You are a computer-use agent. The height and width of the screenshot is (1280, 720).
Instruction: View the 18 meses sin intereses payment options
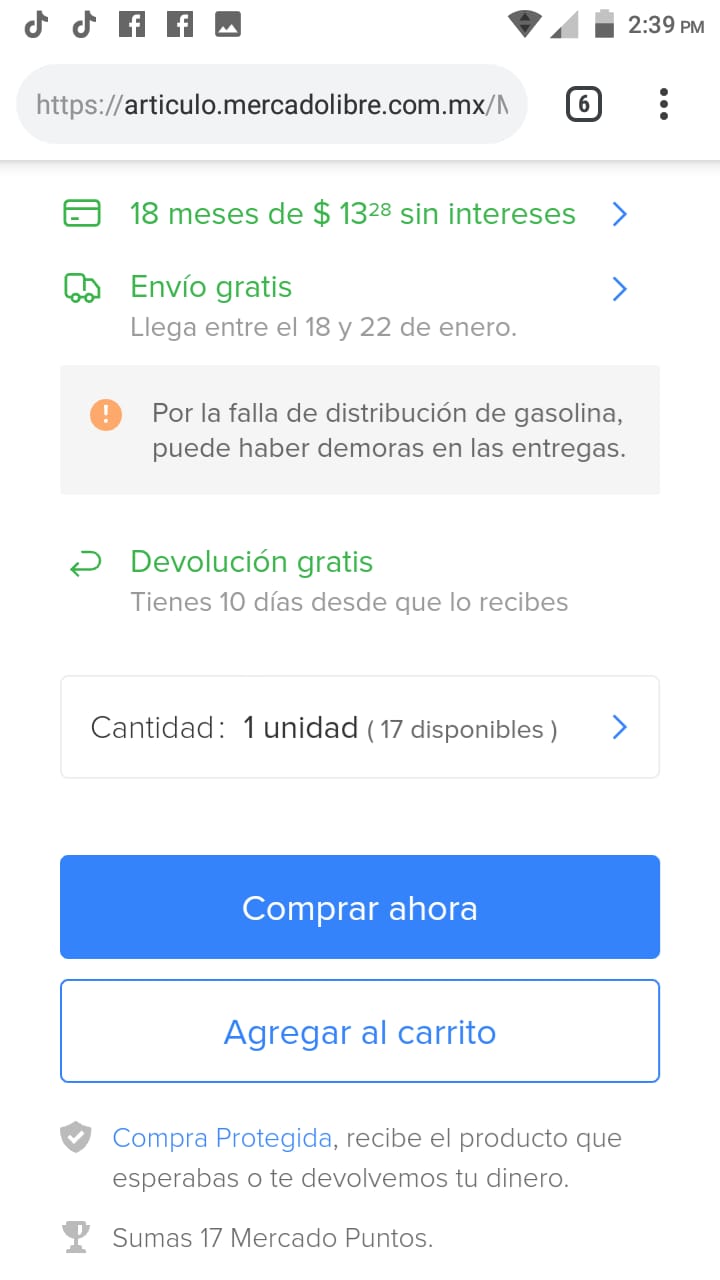pyautogui.click(x=353, y=214)
